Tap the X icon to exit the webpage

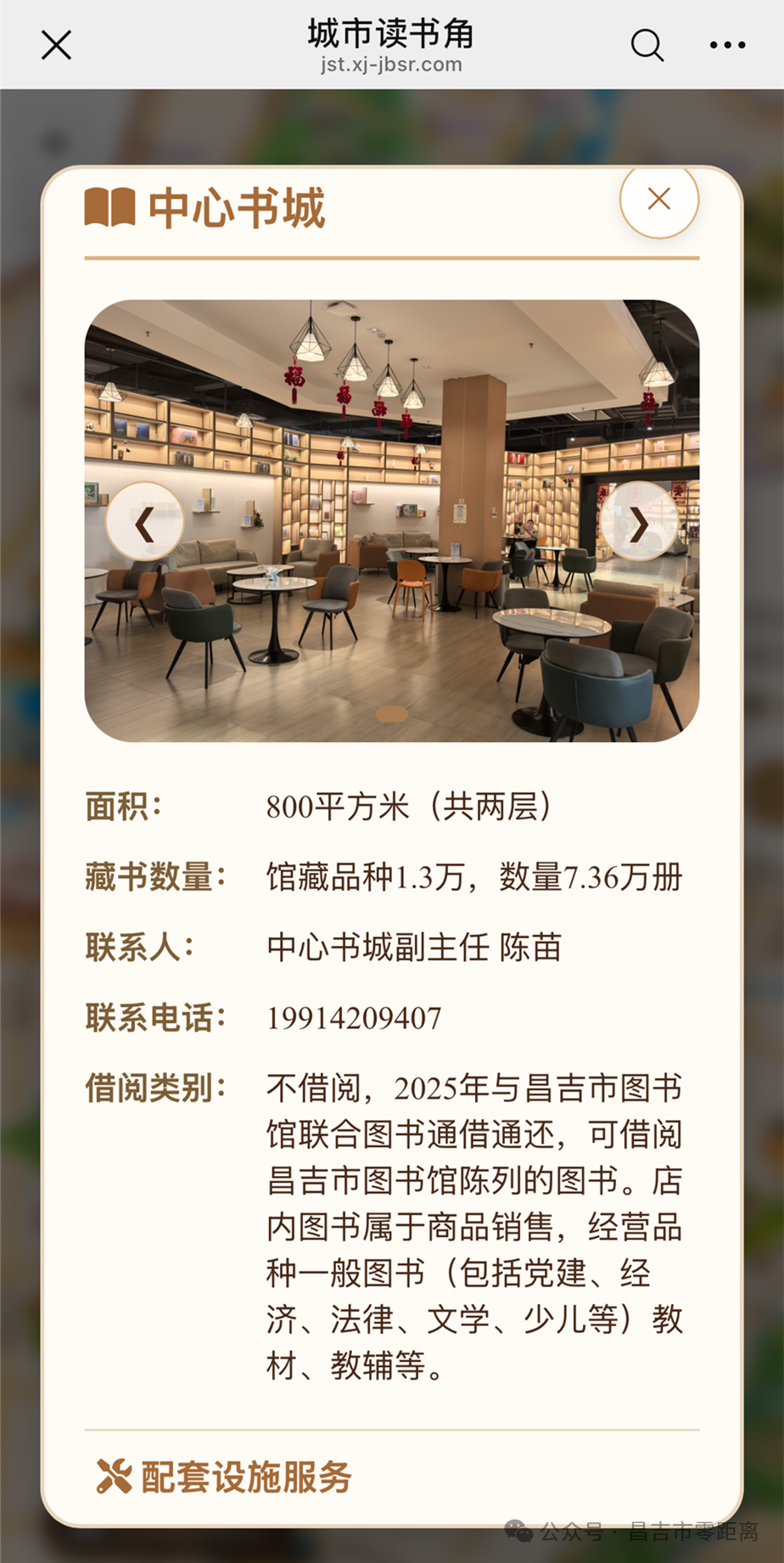point(55,45)
